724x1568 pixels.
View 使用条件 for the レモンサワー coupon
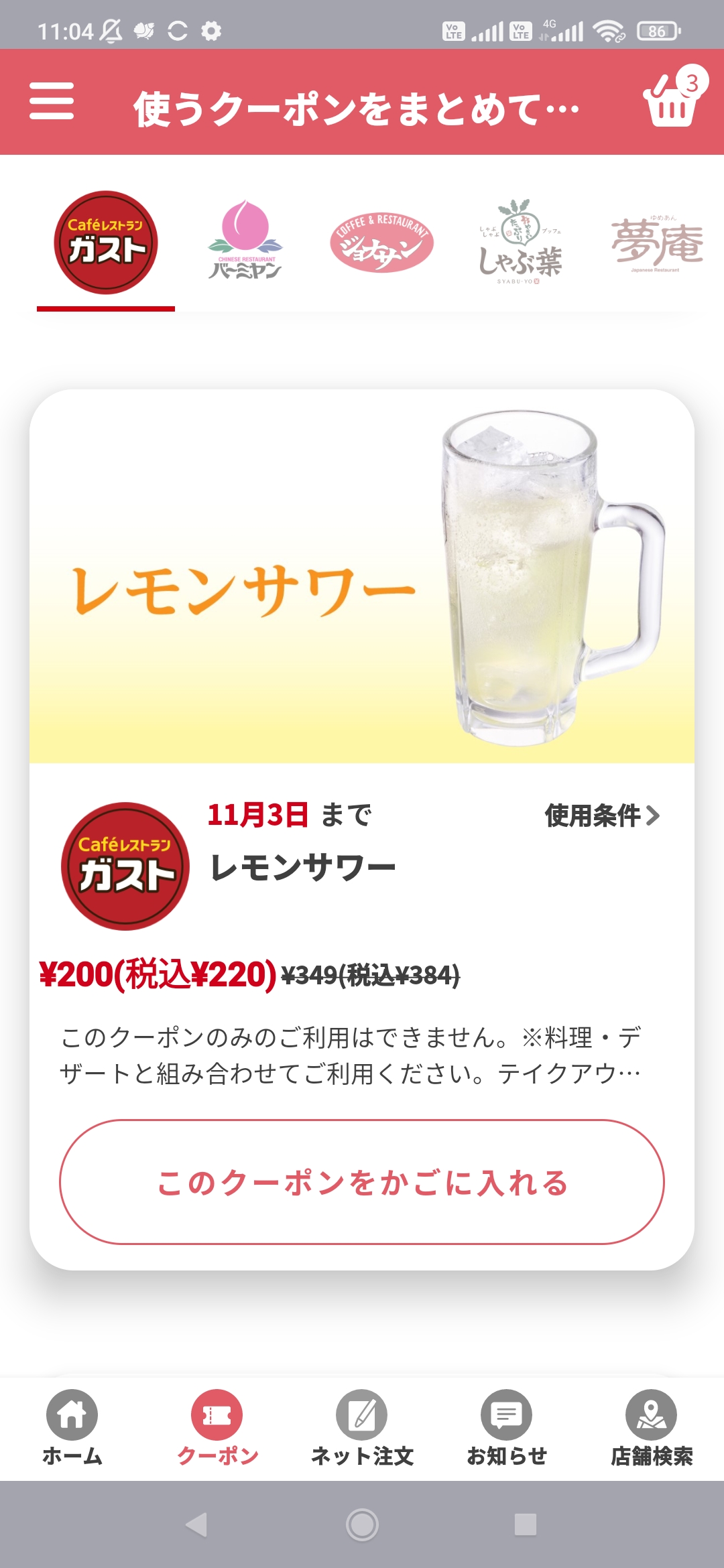coord(603,815)
